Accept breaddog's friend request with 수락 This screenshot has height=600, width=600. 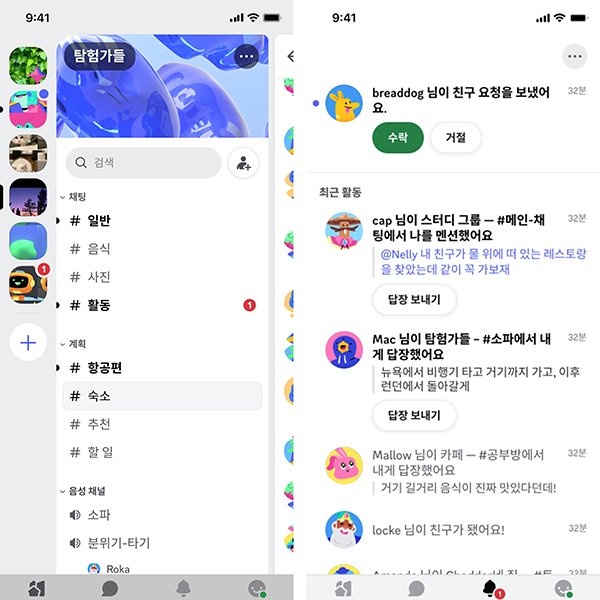397,138
